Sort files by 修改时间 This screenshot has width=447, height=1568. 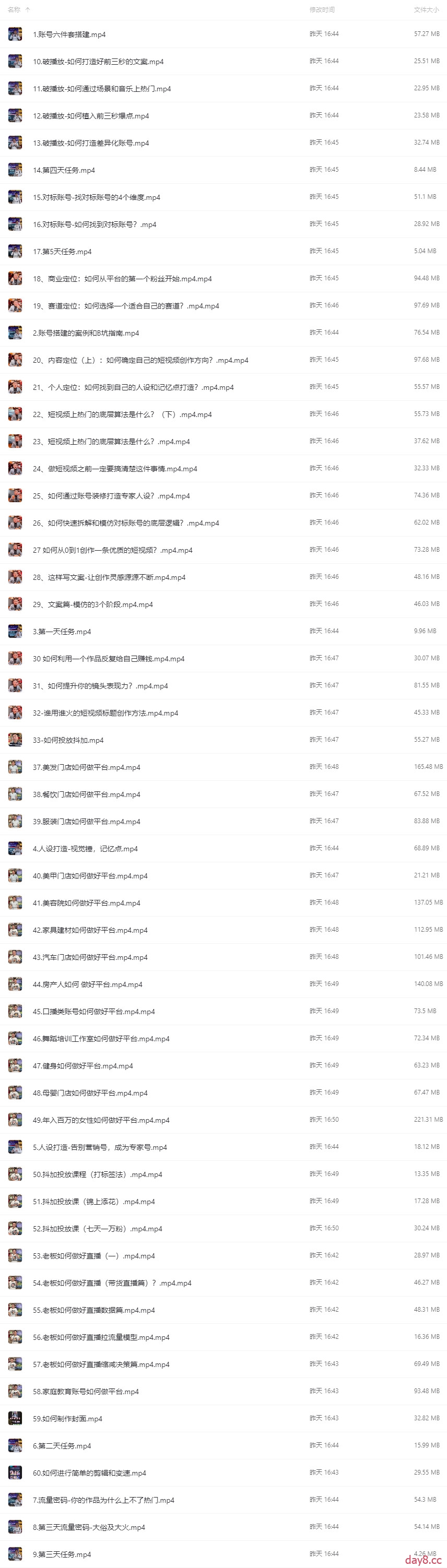322,10
